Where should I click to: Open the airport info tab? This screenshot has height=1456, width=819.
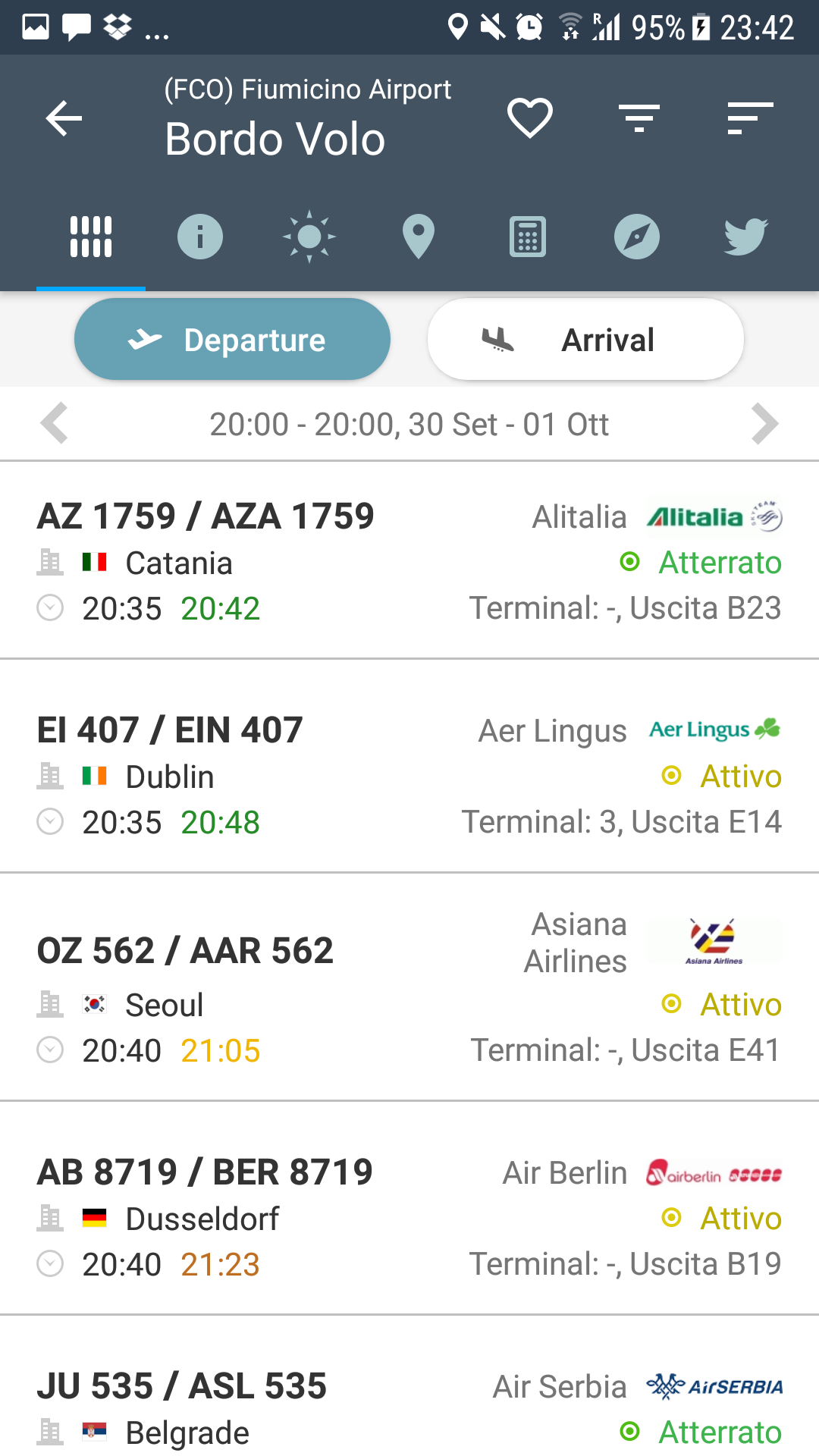pyautogui.click(x=200, y=237)
